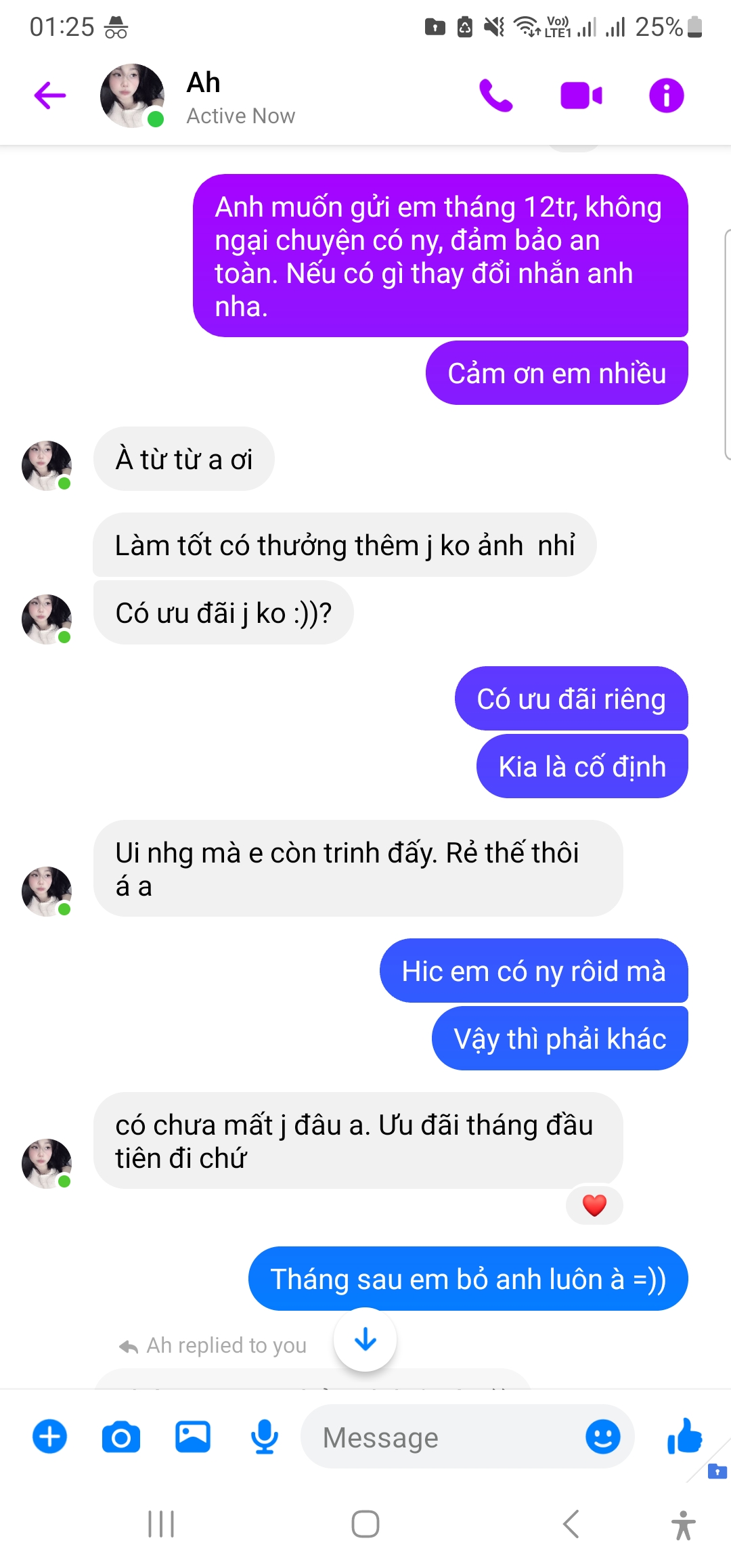This screenshot has width=731, height=1568.
Task: Record a voice message
Action: click(x=264, y=1437)
